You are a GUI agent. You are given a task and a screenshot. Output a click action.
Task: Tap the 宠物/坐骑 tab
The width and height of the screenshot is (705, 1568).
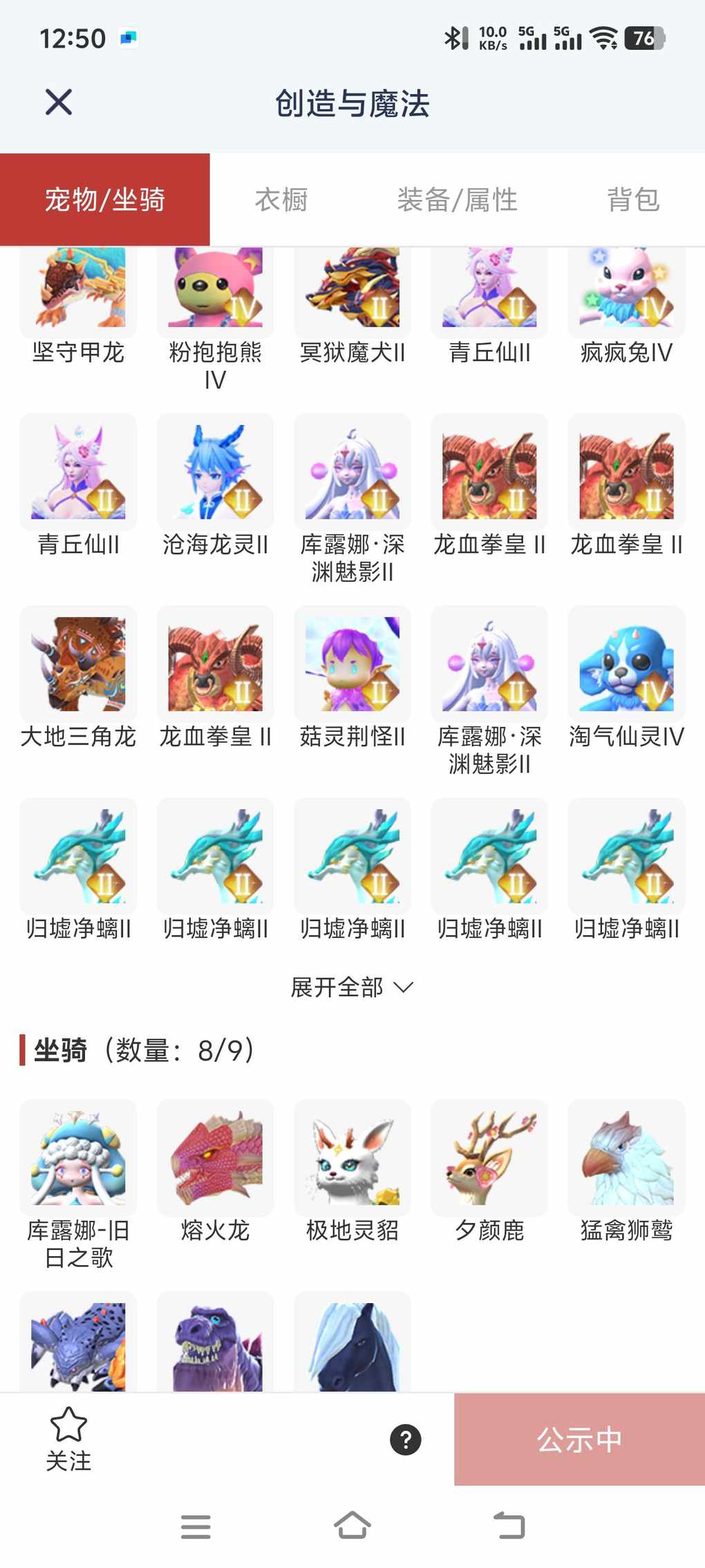(x=105, y=200)
